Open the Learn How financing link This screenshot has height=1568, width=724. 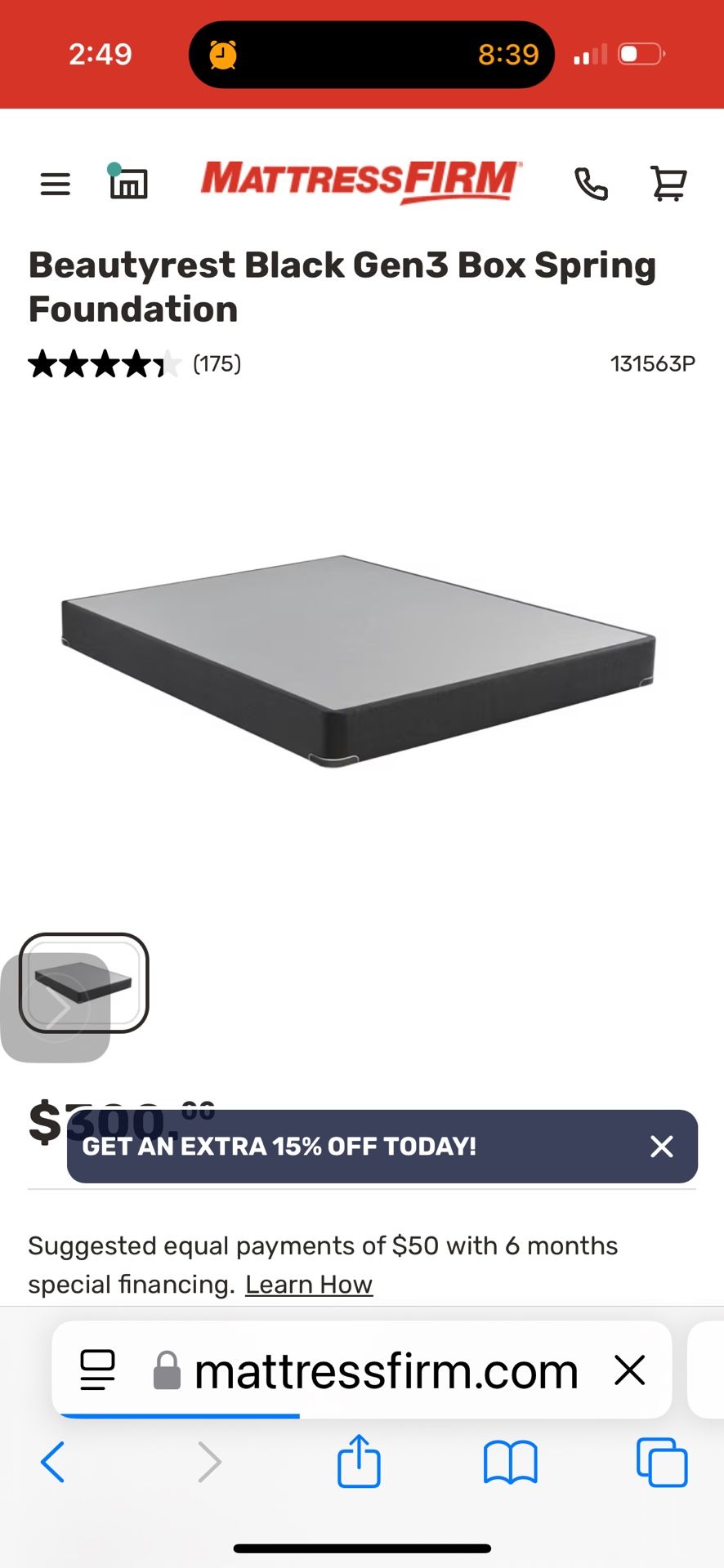click(308, 1284)
